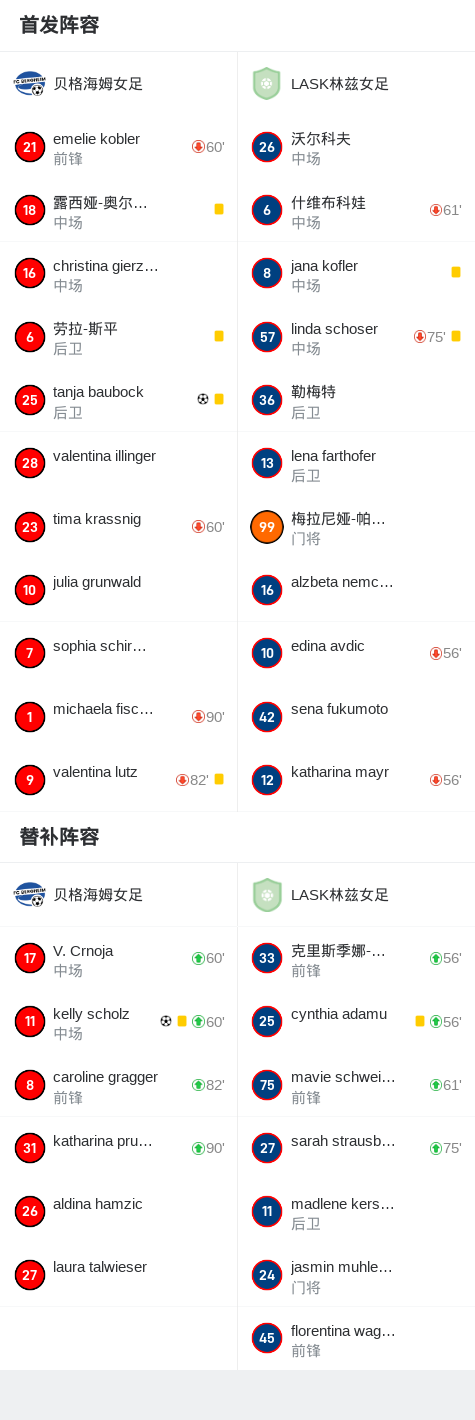Image resolution: width=475 pixels, height=1420 pixels.
Task: Open player valentina illinger
Action: pos(118,463)
